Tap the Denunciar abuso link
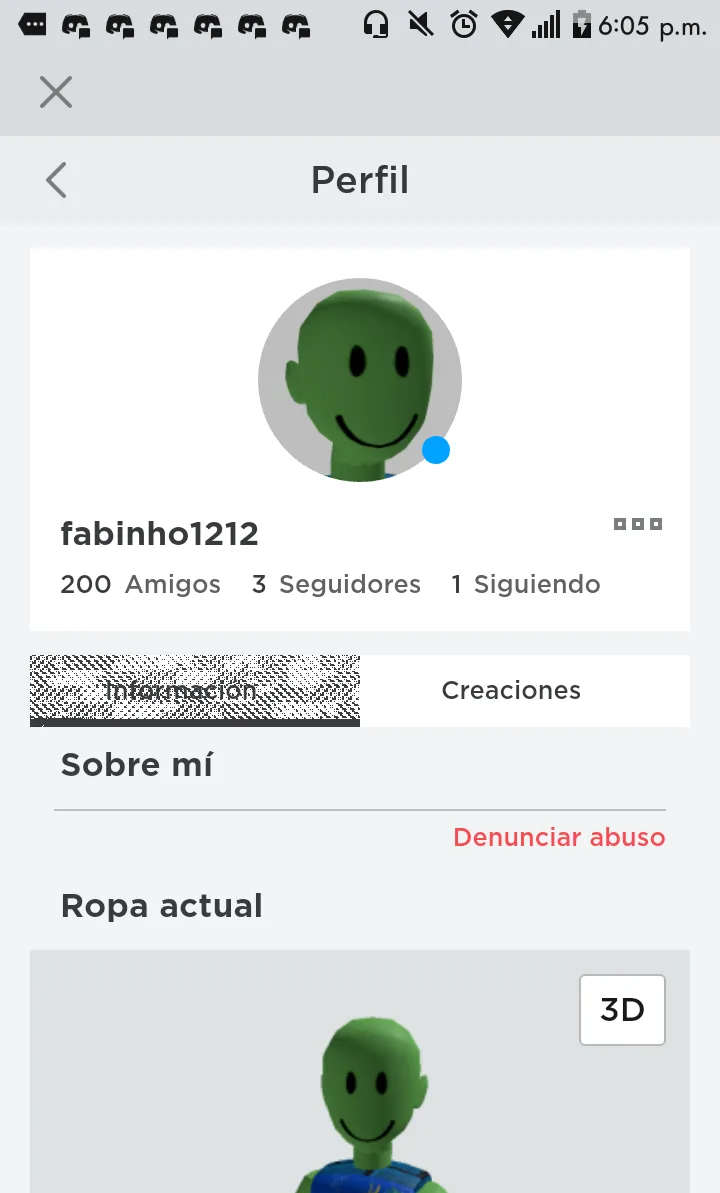This screenshot has height=1193, width=720. coord(559,837)
